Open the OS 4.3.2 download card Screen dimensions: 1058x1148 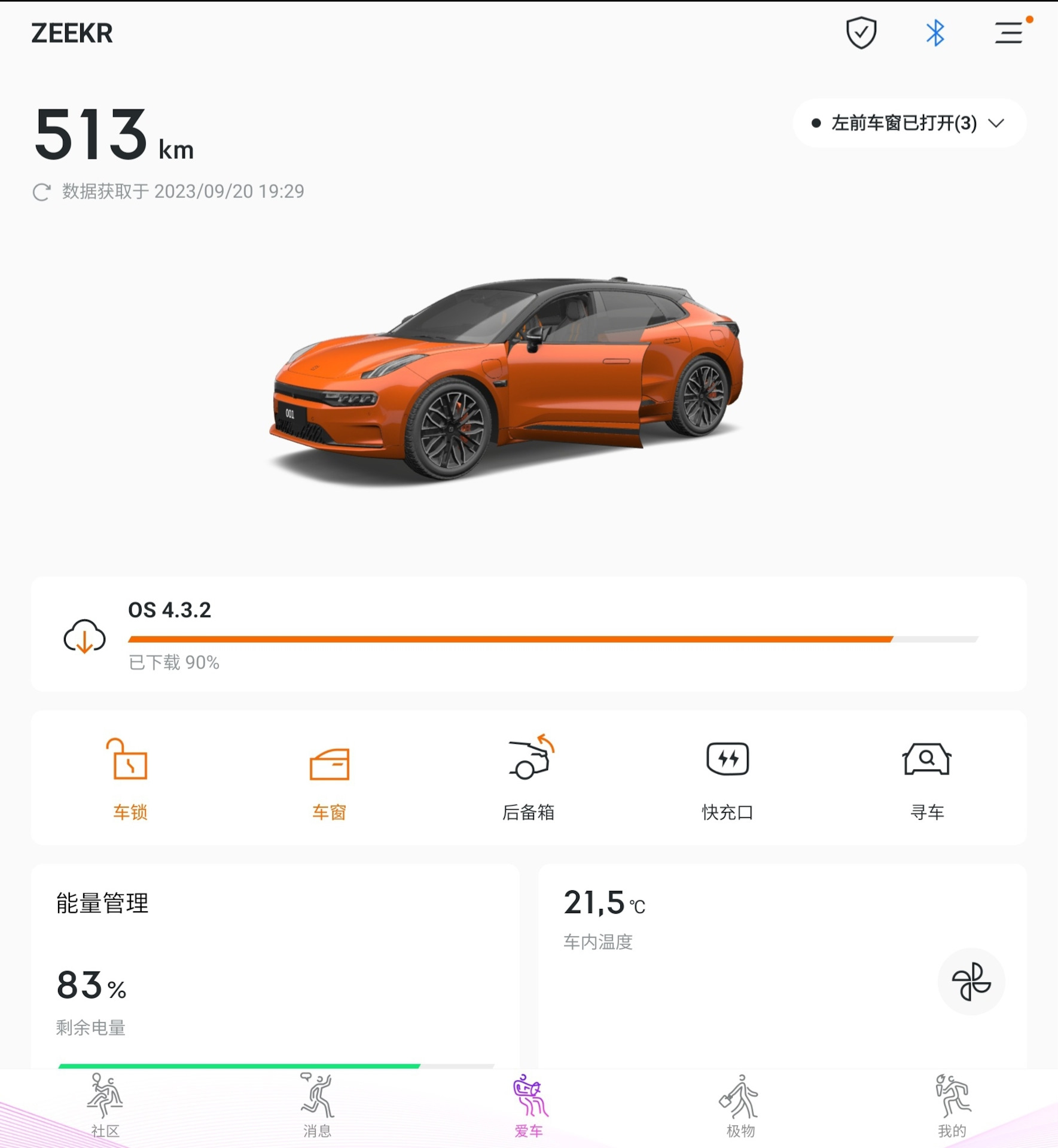[529, 634]
